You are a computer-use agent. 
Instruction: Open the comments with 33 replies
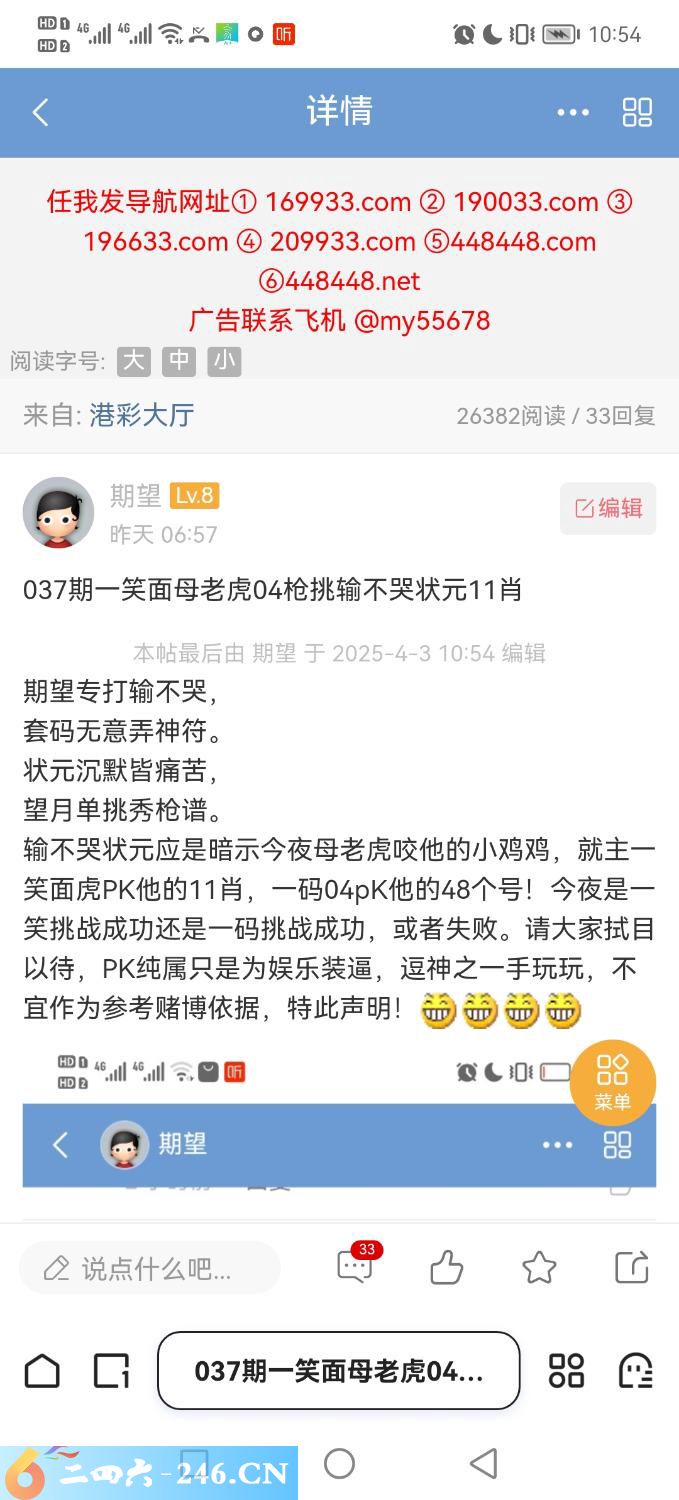tap(355, 1267)
